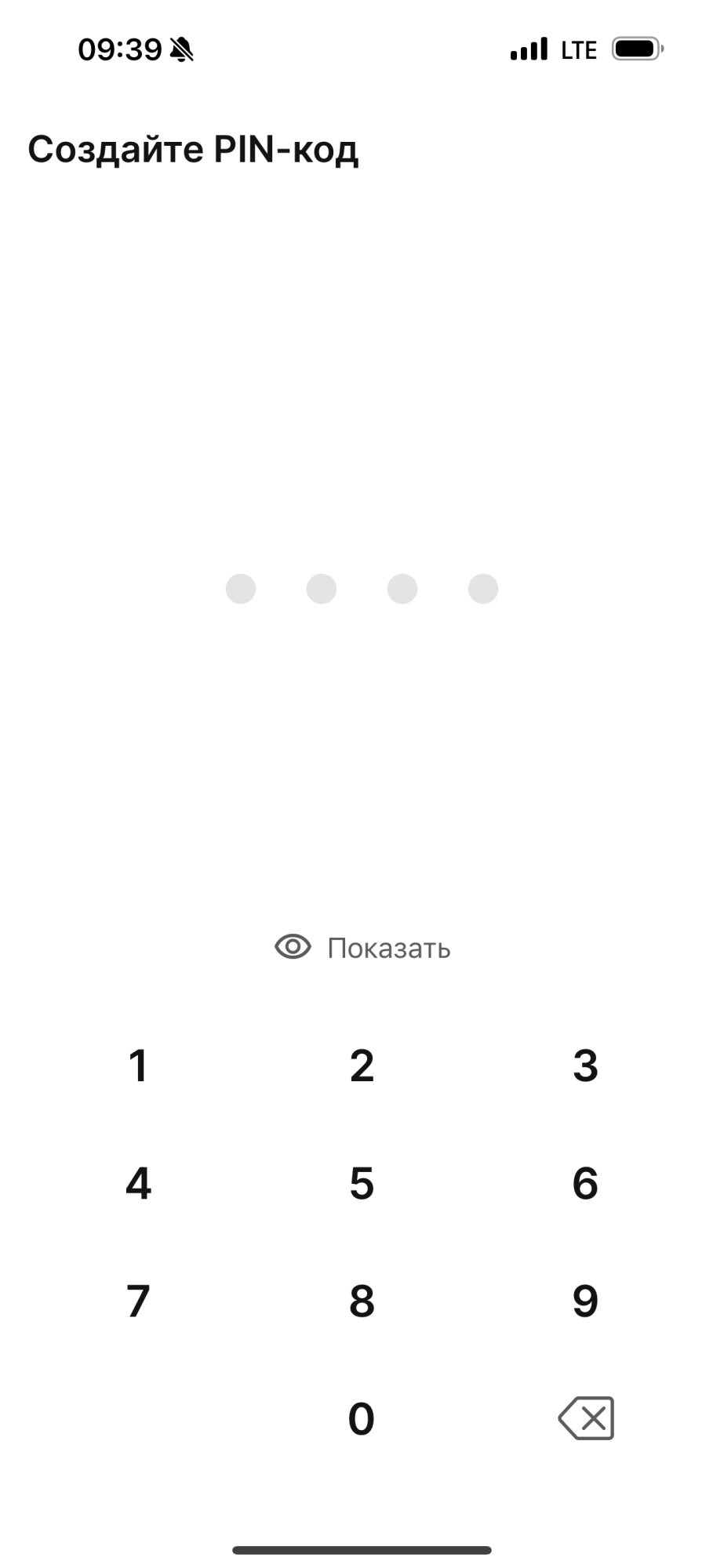Tap the number 0 key

pos(362,1418)
